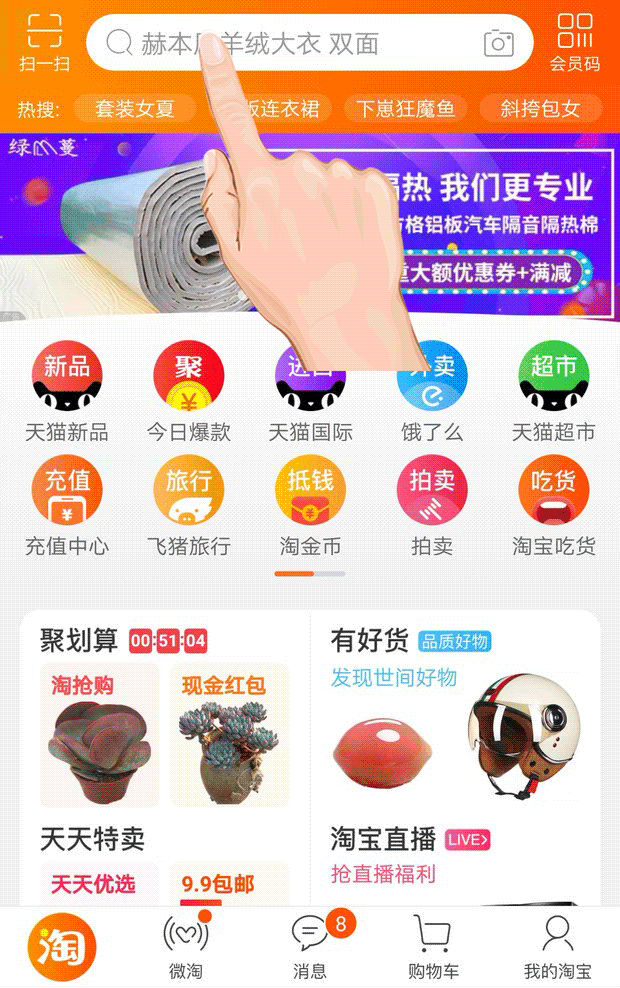Viewport: 620px width, 988px height.
Task: Switch to the 消息 tab
Action: coord(310,947)
